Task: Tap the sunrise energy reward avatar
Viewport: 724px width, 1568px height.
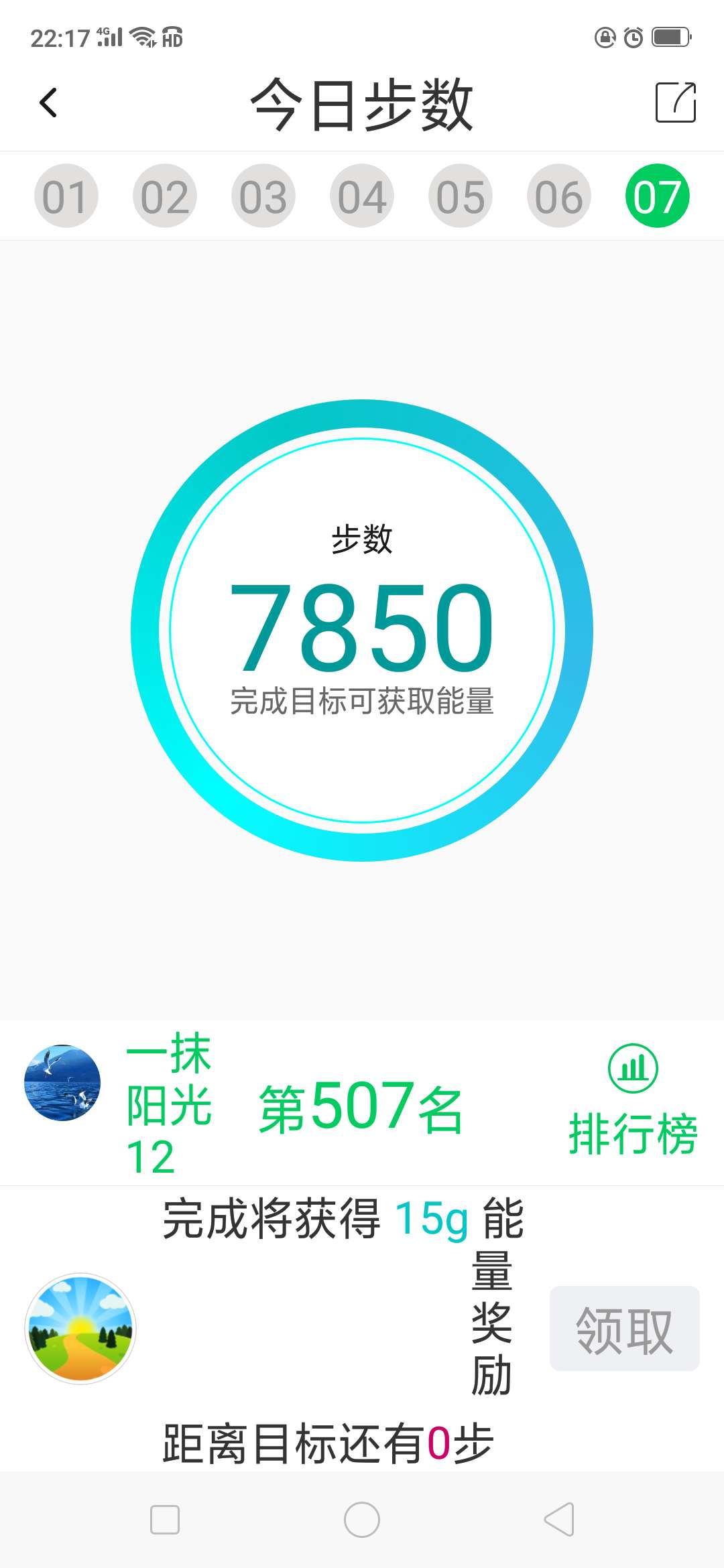Action: pyautogui.click(x=80, y=1330)
